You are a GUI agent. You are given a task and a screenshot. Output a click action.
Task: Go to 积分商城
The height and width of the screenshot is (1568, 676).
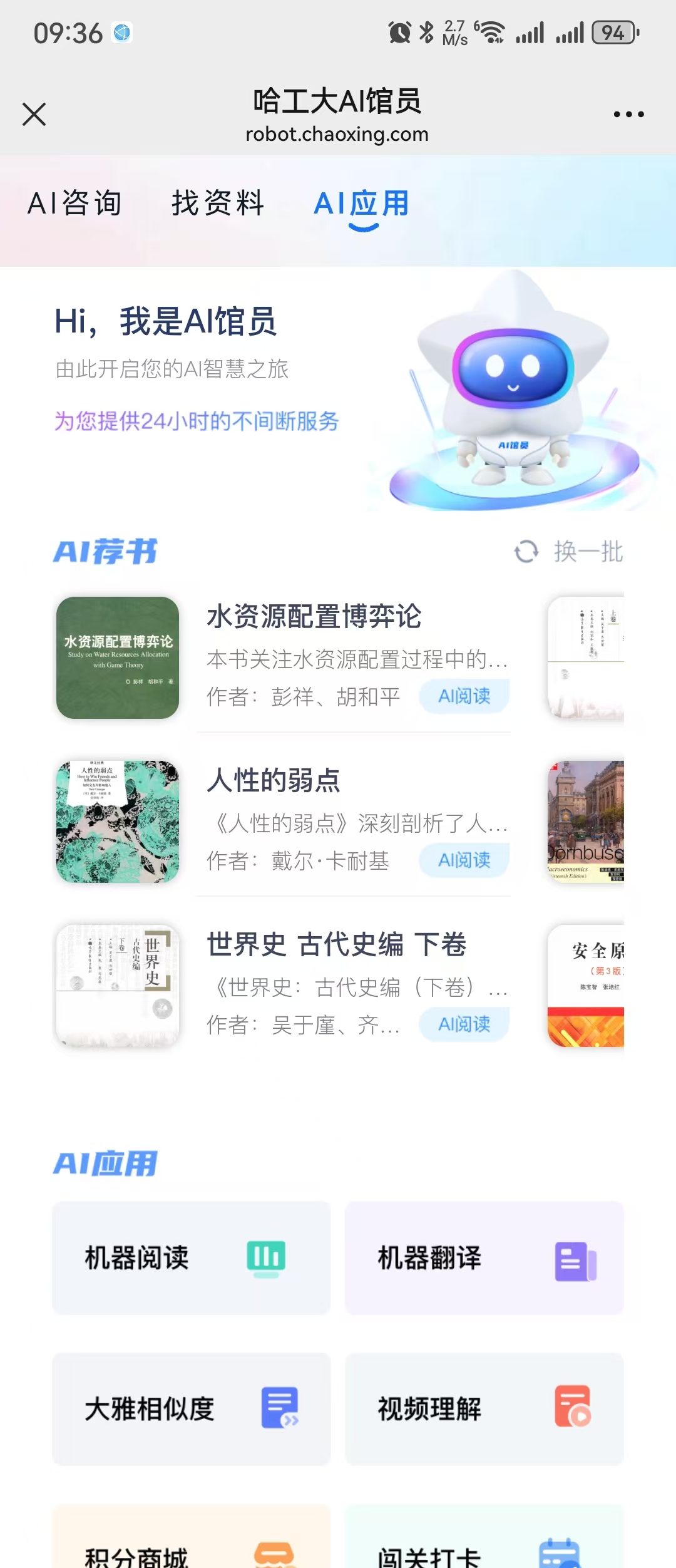click(x=191, y=1547)
